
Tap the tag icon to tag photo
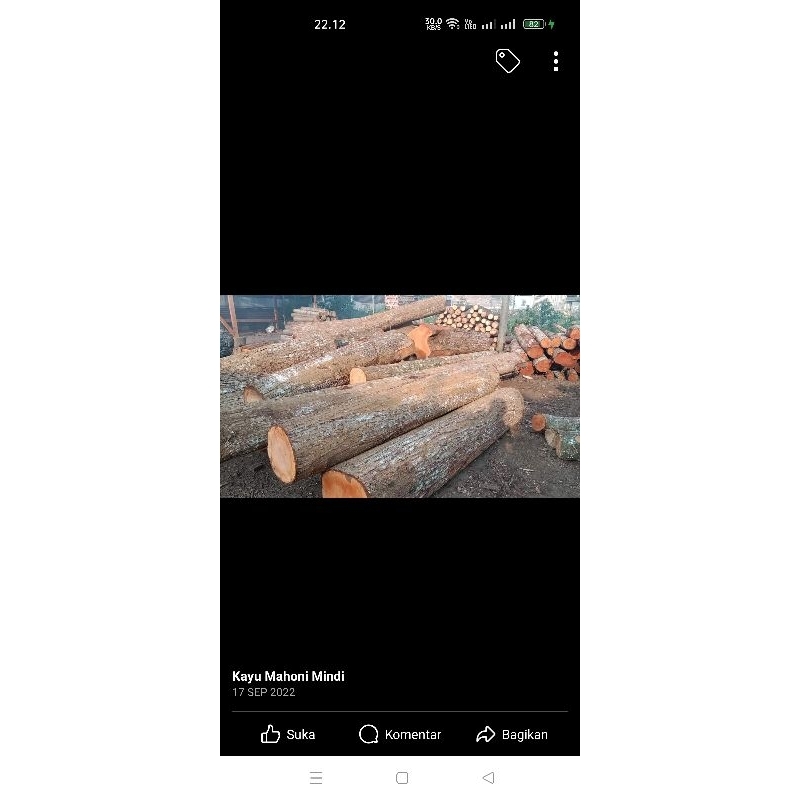click(x=508, y=61)
